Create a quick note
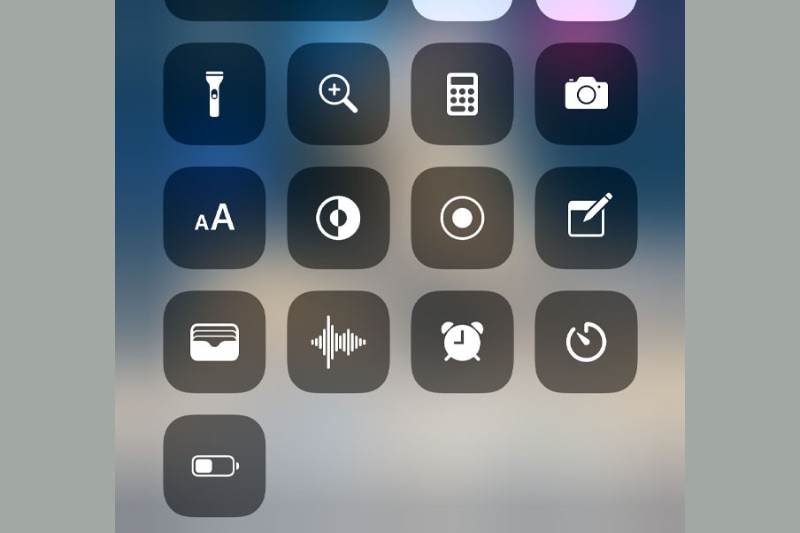The image size is (800, 533). pyautogui.click(x=586, y=218)
